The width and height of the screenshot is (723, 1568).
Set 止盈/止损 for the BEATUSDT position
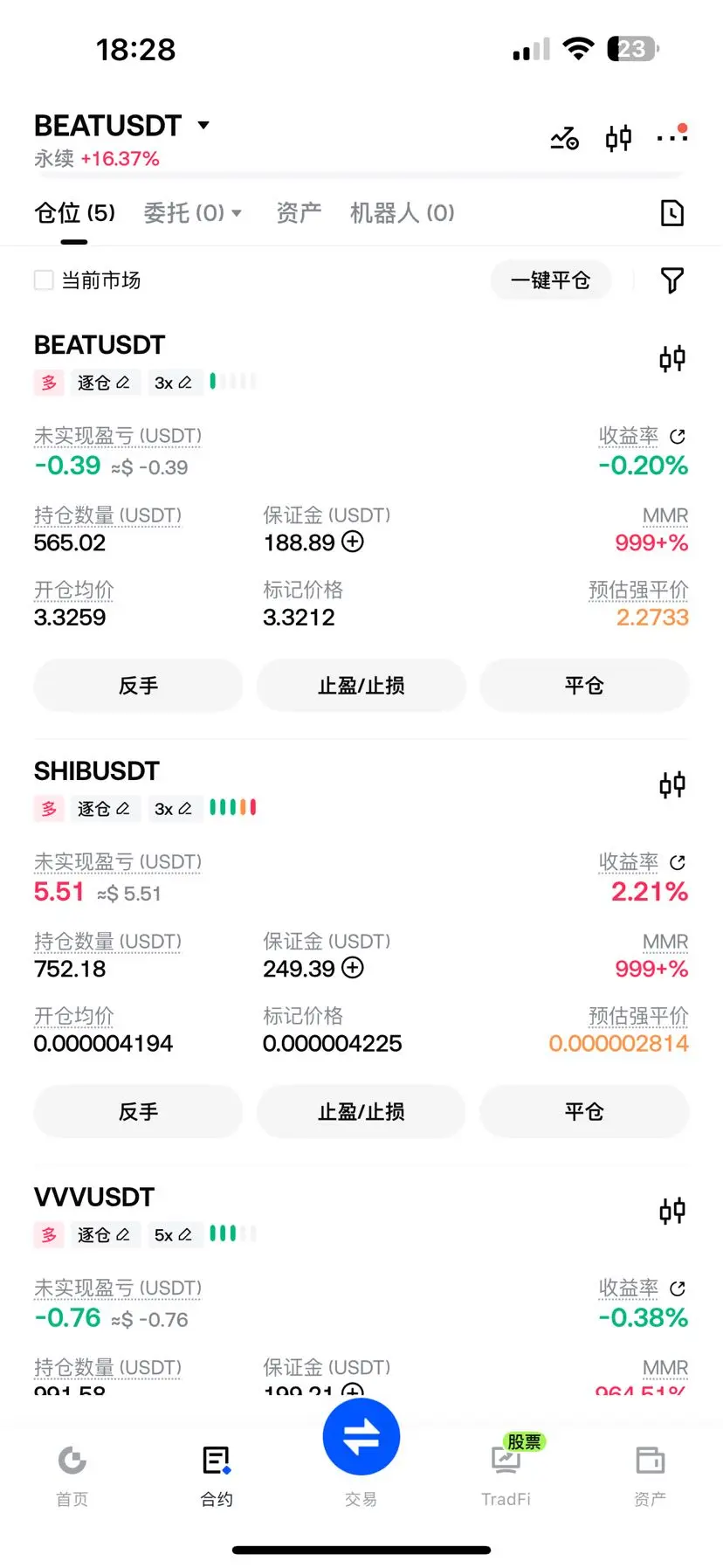[x=361, y=686]
